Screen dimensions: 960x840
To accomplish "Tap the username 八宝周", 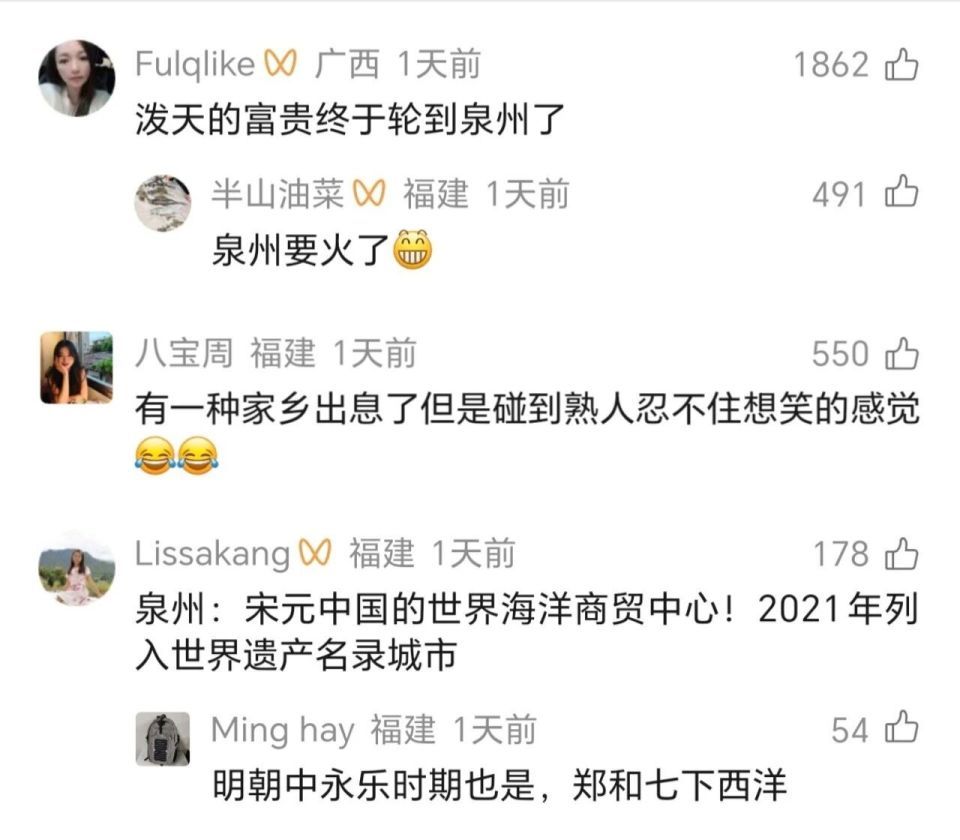I will (x=184, y=354).
